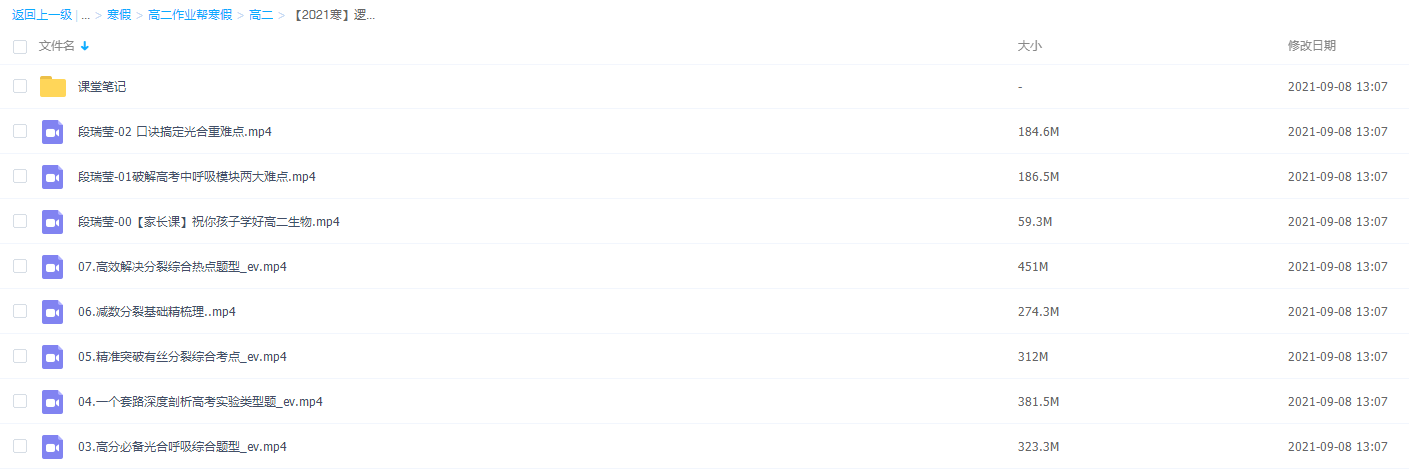Play 段瑞莹-02 口诀搞定光合重难点.mp4
Image resolution: width=1409 pixels, height=474 pixels.
point(175,132)
